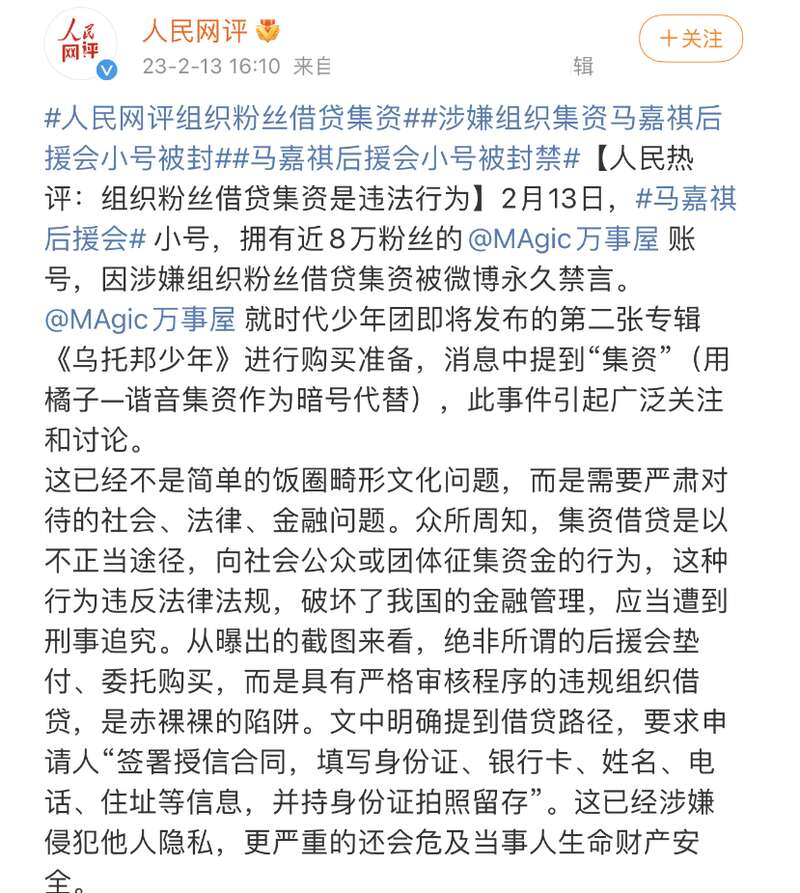Viewport: 800px width, 893px height.
Task: Open the 人民网评 username link
Action: coord(196,31)
